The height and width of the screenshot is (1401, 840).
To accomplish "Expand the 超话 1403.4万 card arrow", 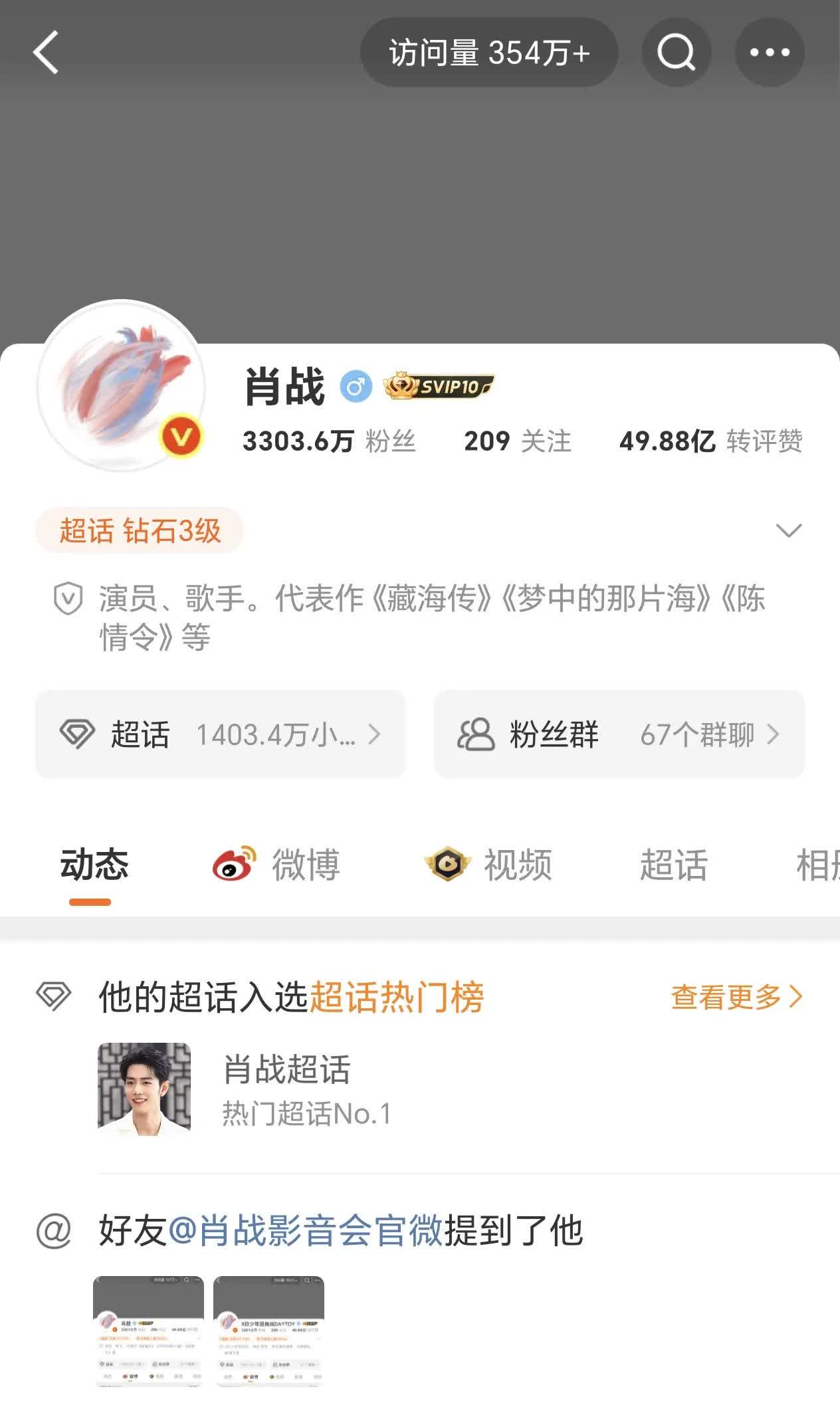I will [375, 734].
